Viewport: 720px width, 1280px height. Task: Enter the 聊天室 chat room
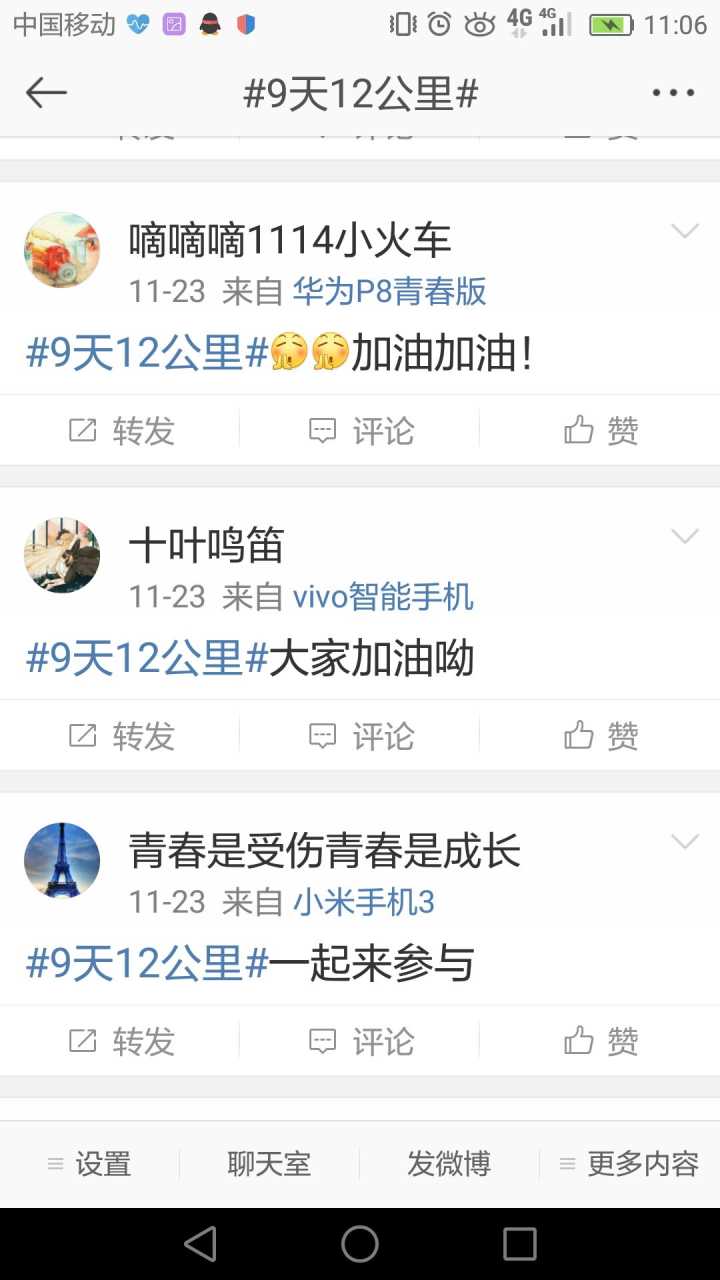tap(269, 1164)
